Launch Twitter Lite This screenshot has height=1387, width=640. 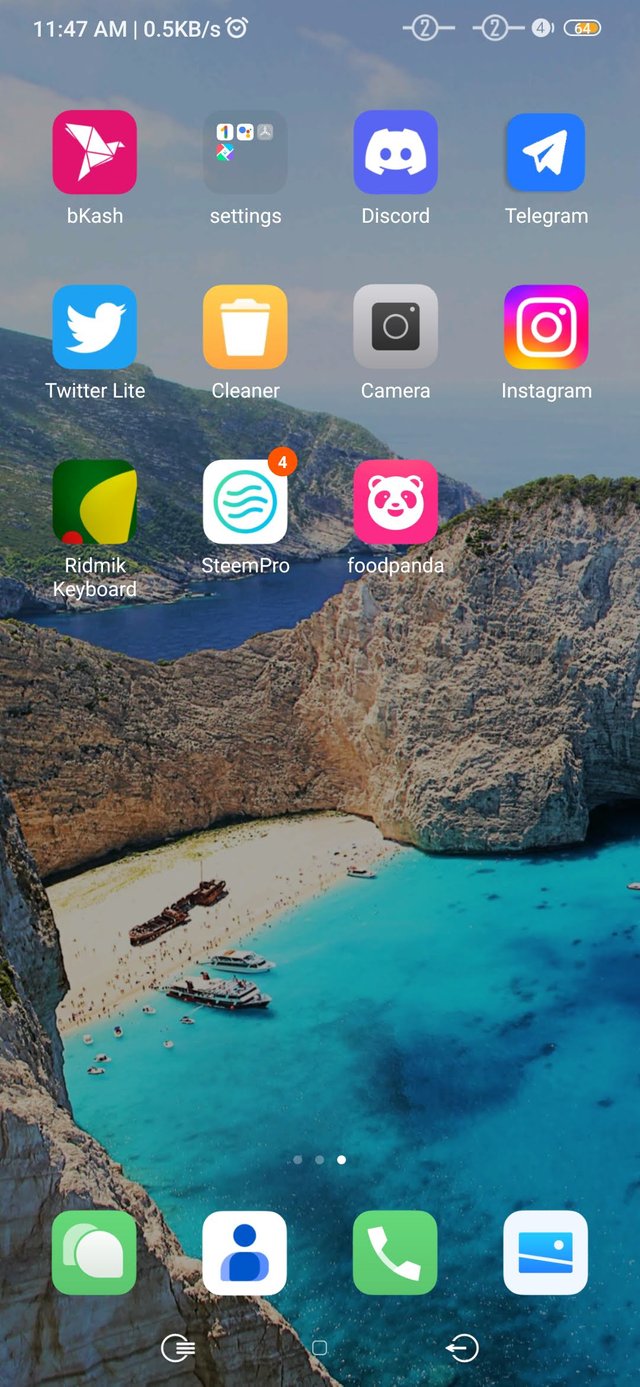95,327
